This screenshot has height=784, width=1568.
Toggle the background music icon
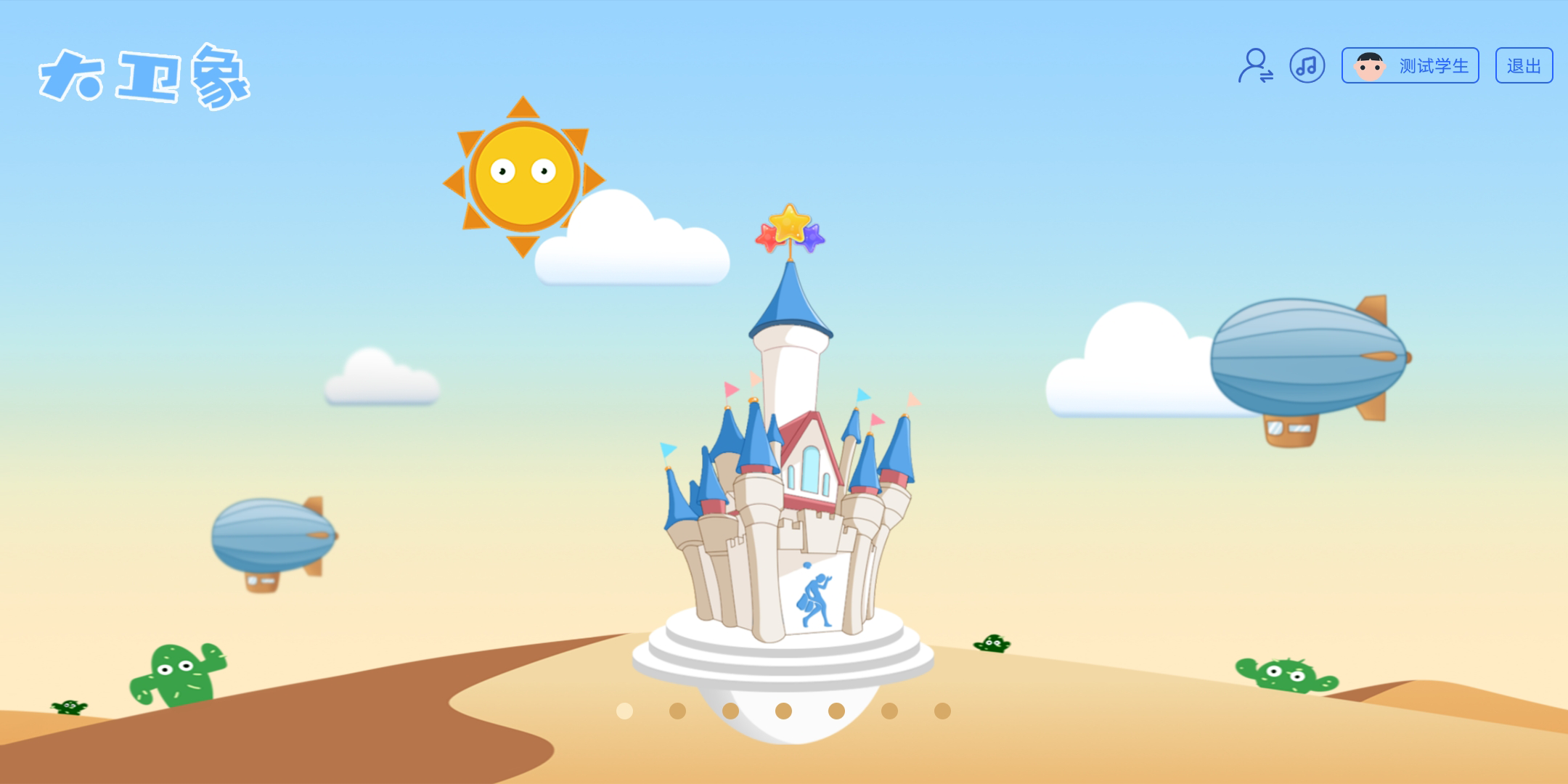(x=1307, y=66)
